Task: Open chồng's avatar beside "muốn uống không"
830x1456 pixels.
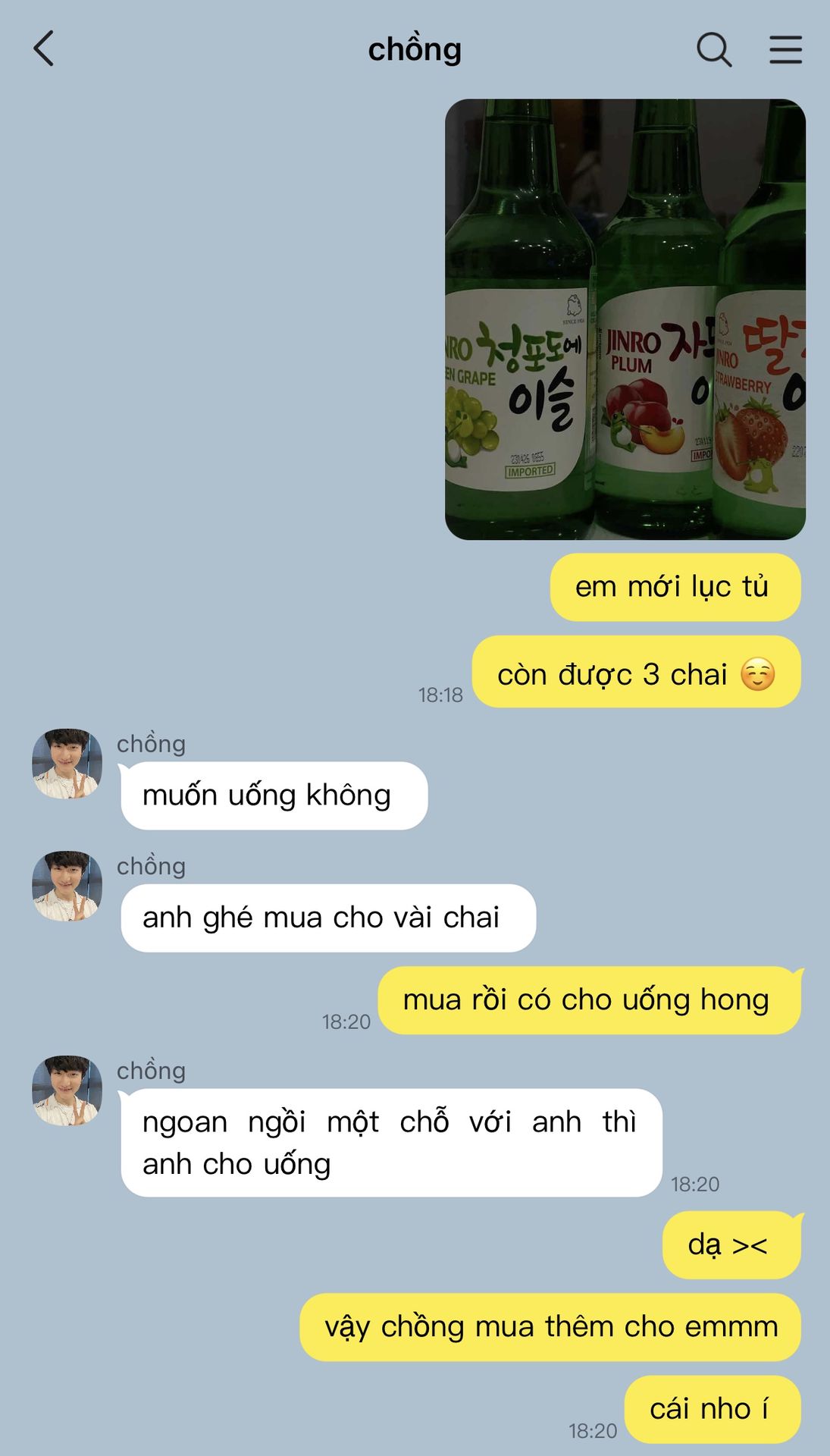Action: click(x=67, y=764)
